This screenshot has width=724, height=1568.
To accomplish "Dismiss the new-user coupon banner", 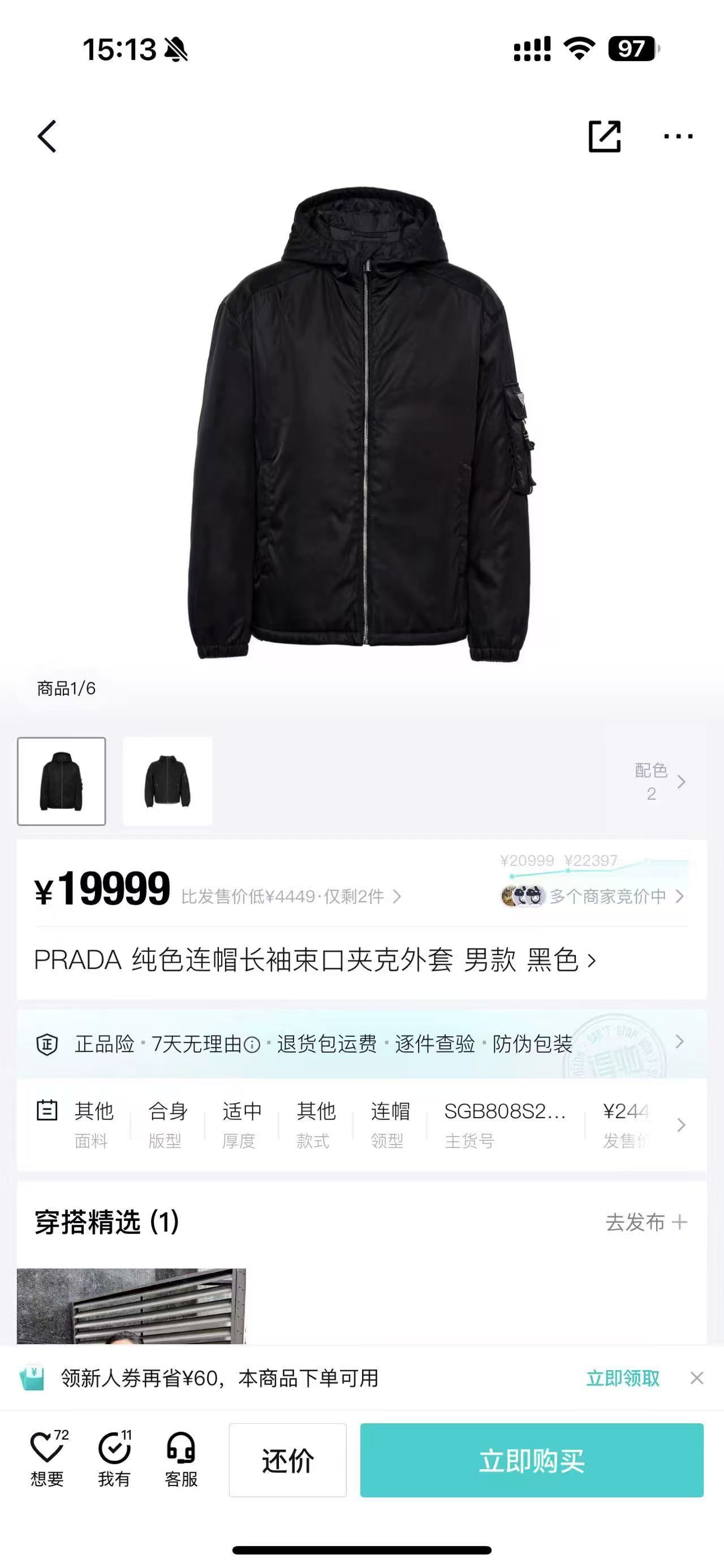I will pyautogui.click(x=697, y=1378).
